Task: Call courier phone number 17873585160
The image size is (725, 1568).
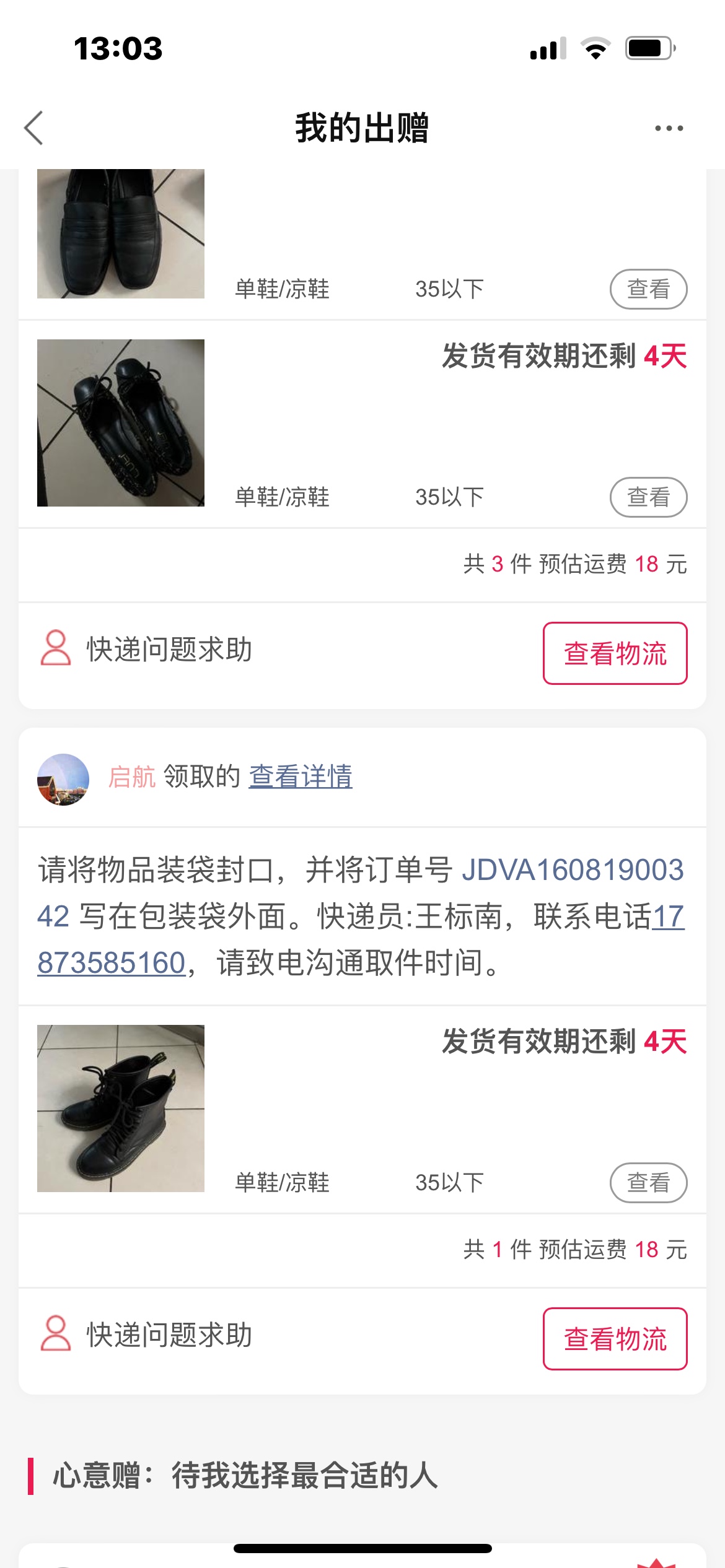Action: 112,963
